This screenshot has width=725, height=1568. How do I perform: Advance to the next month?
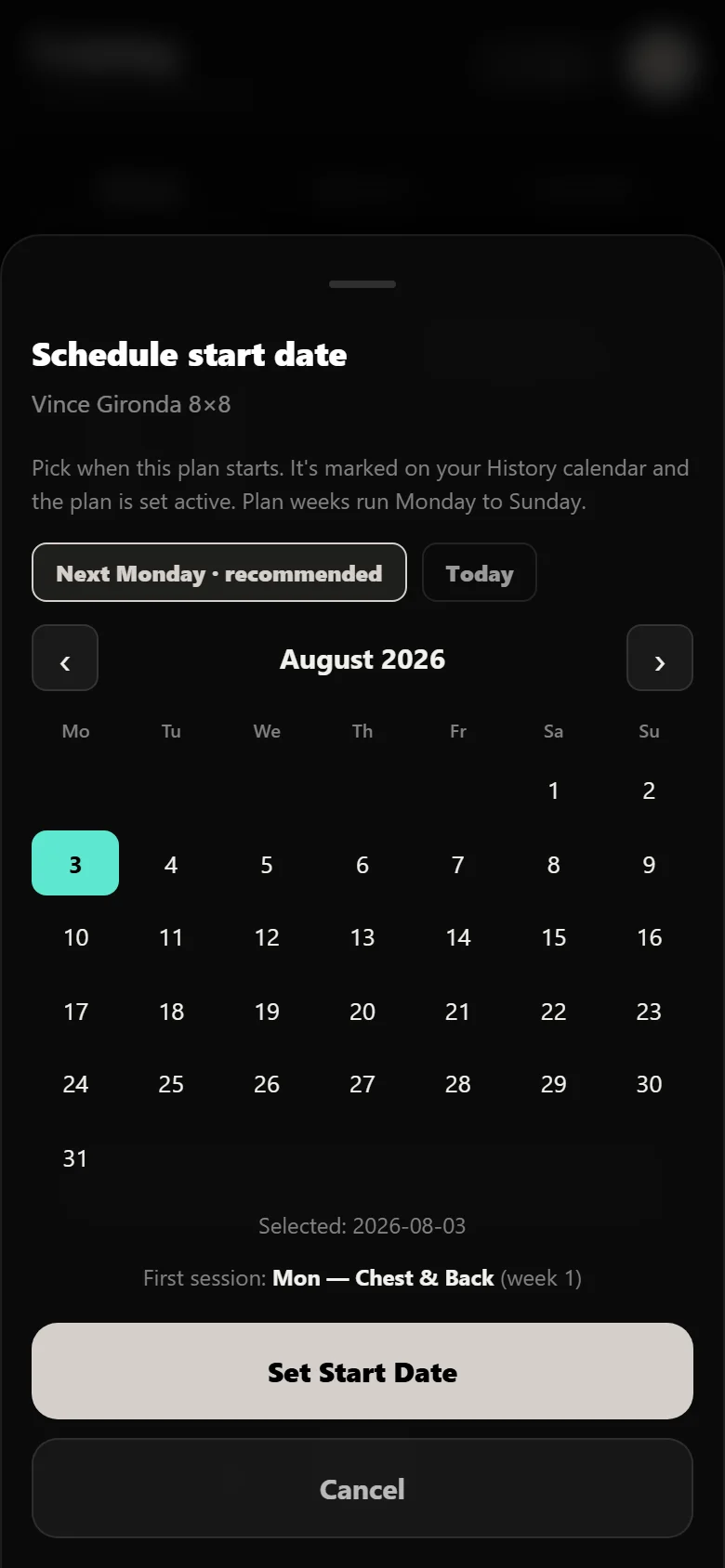click(660, 658)
